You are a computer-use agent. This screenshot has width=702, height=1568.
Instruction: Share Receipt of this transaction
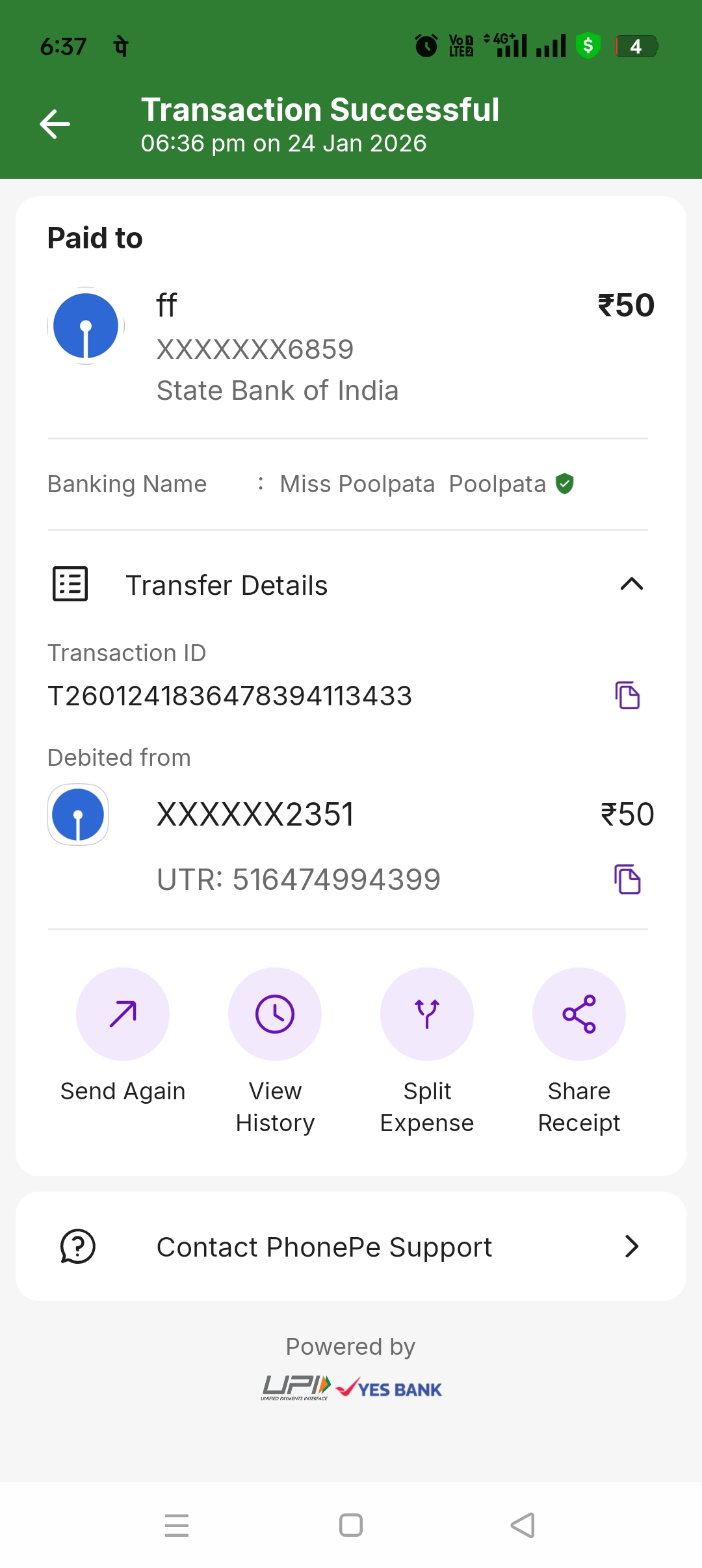coord(579,1014)
